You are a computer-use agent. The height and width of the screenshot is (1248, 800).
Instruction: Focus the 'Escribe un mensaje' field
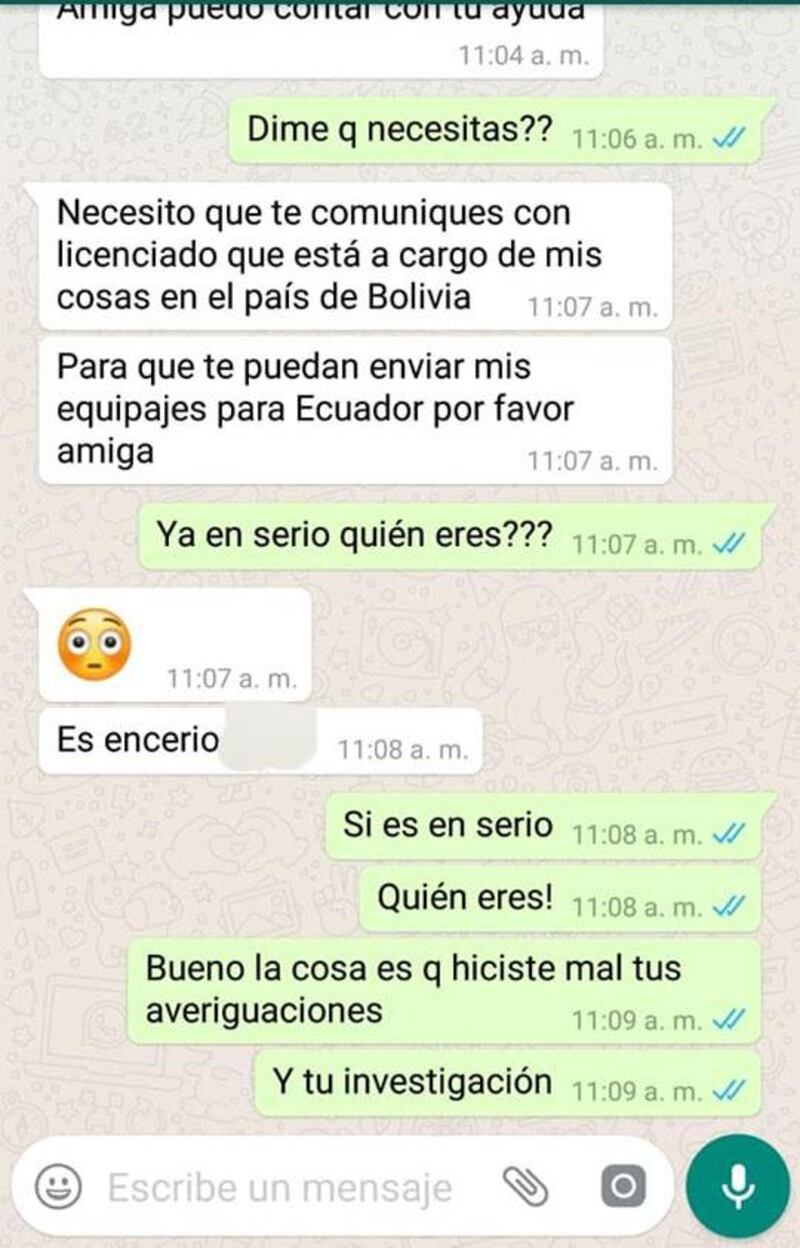(280, 1188)
